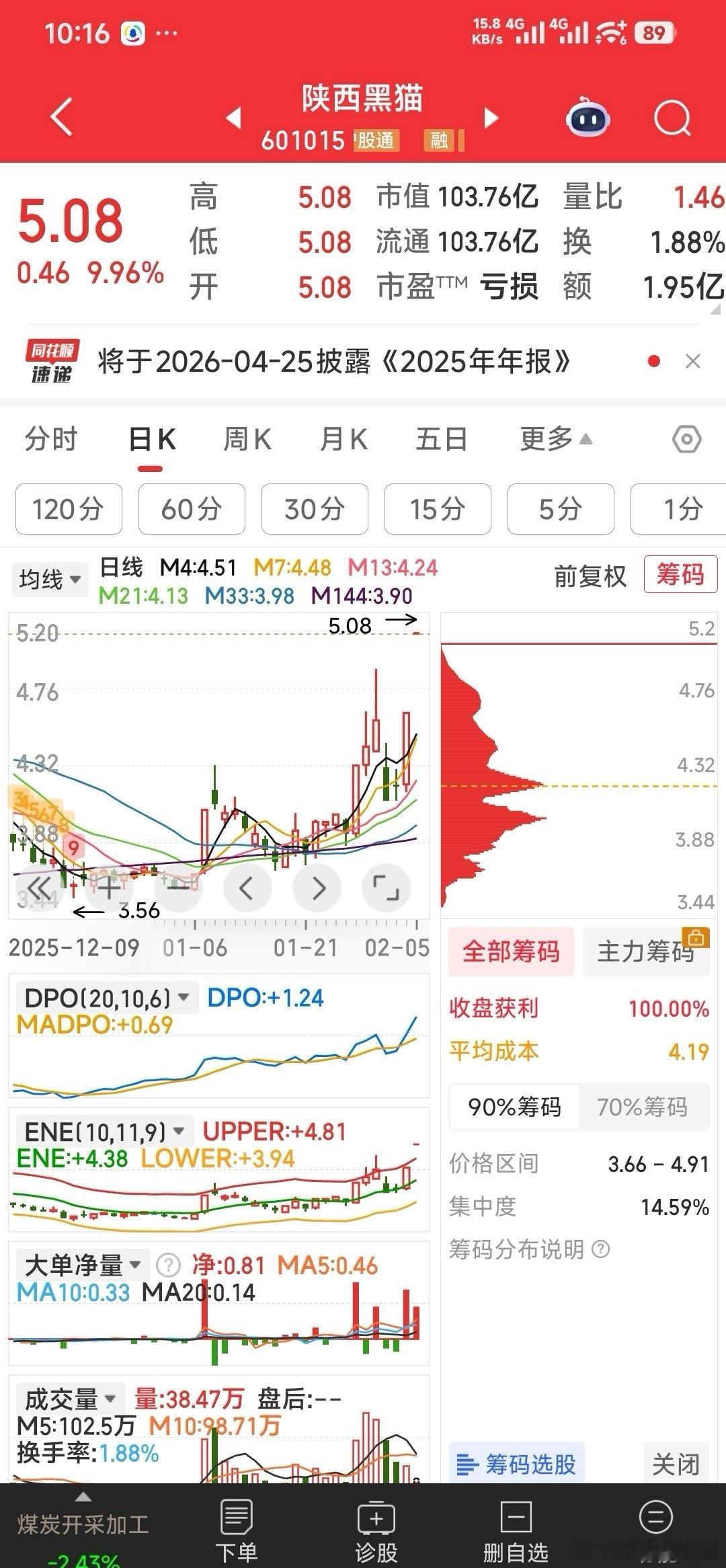
Task: Choose the 15分 interval chip
Action: pyautogui.click(x=438, y=509)
